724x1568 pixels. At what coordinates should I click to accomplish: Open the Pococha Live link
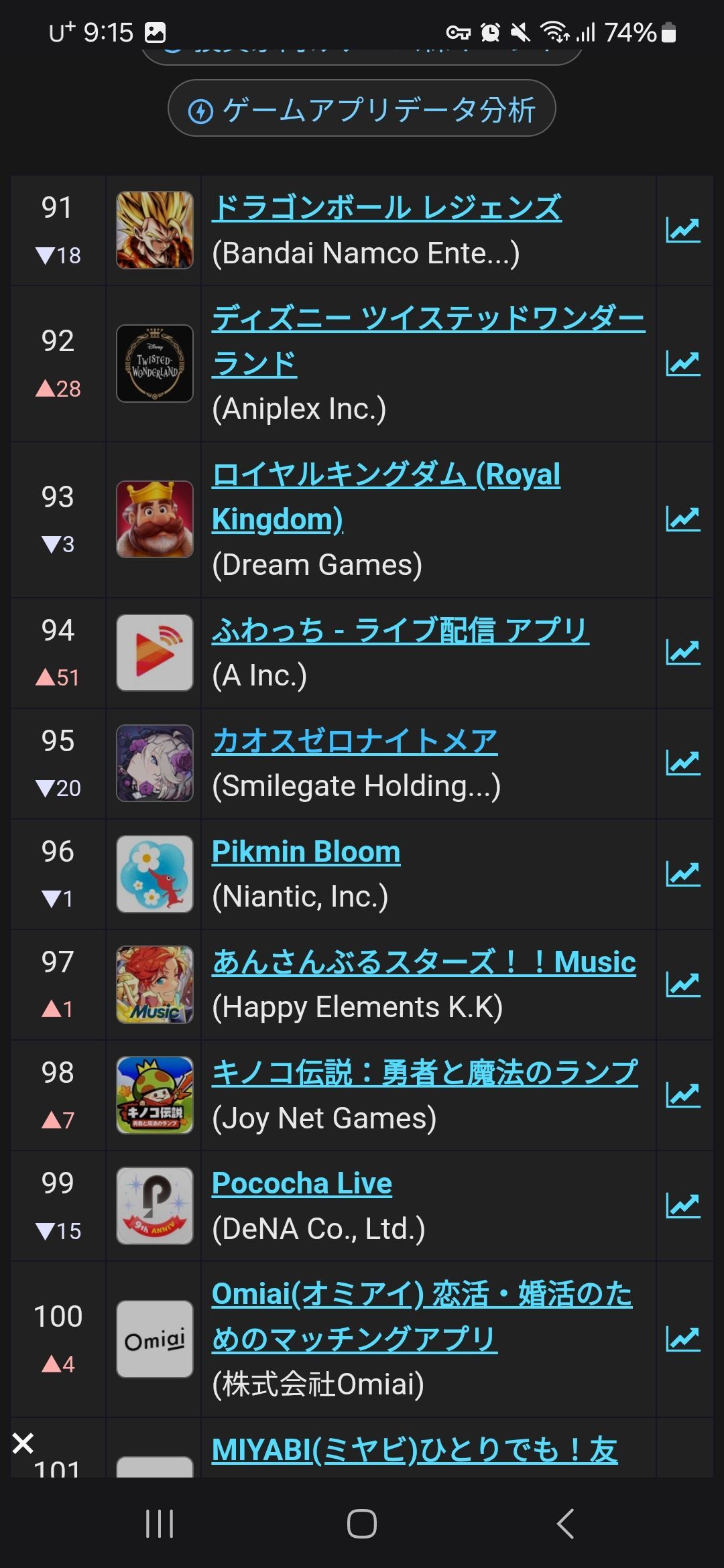[x=302, y=1184]
